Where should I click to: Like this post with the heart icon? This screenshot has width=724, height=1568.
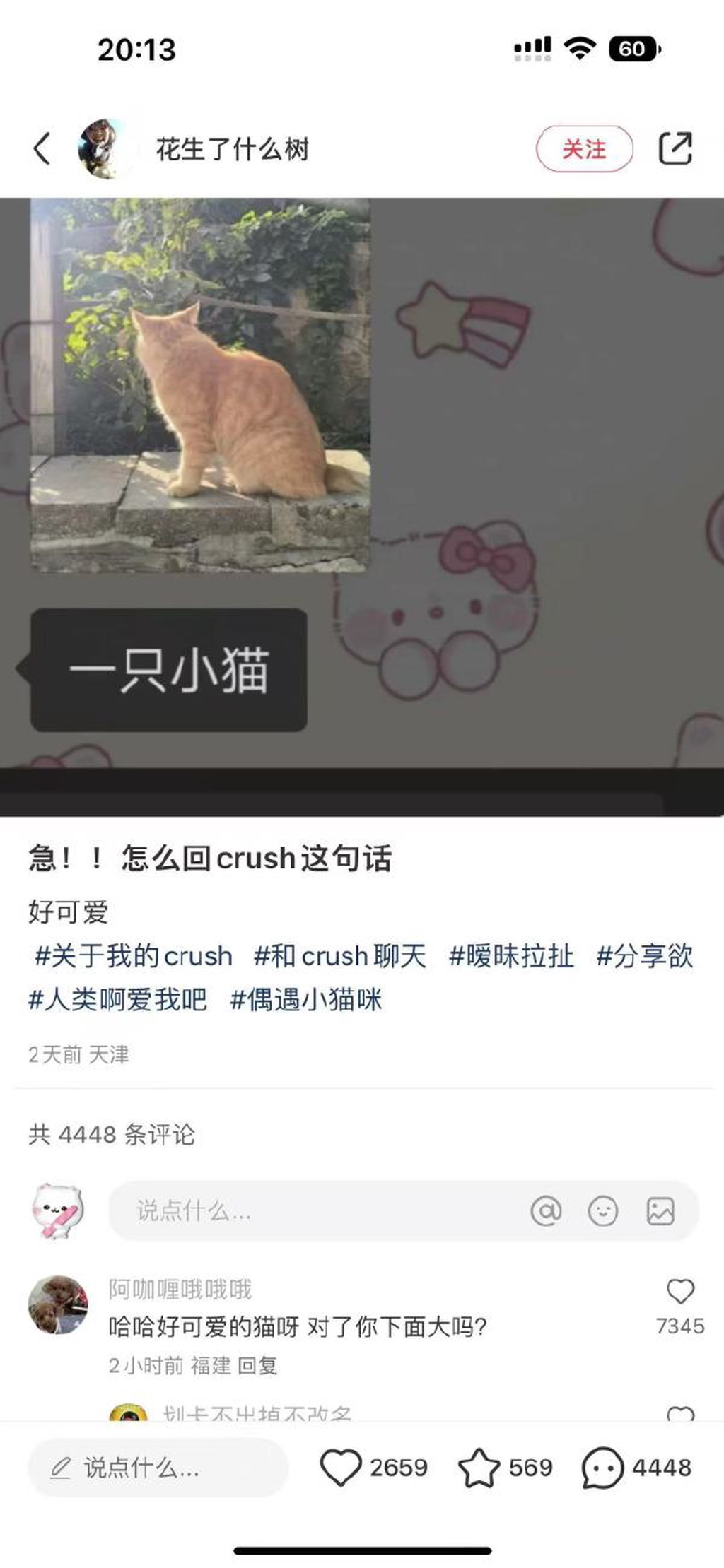[x=341, y=1468]
